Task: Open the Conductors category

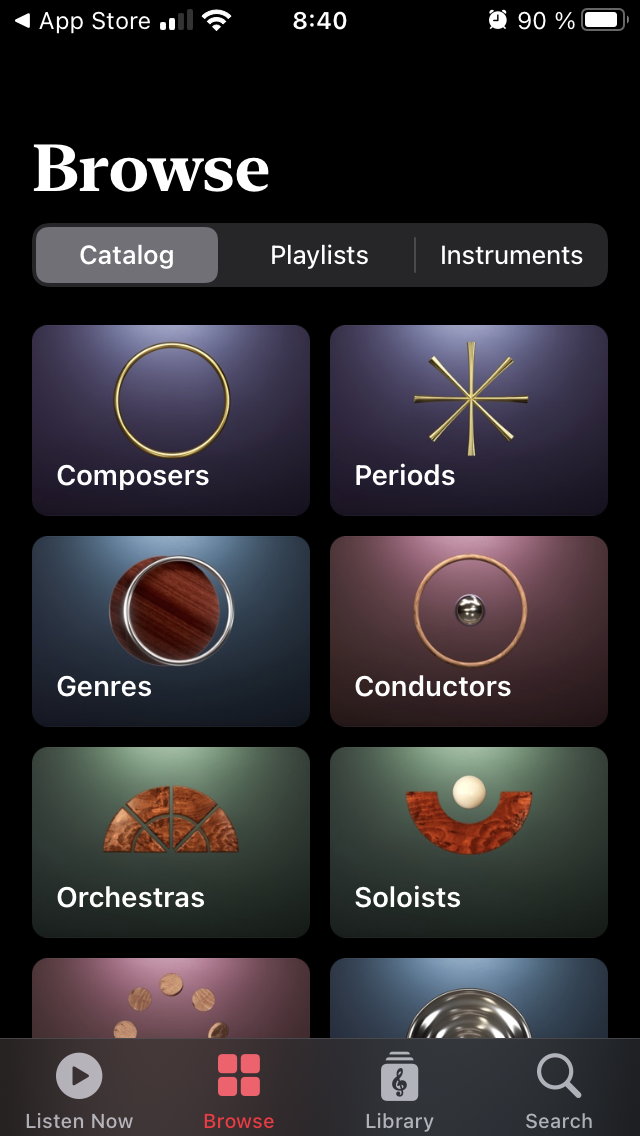Action: [469, 631]
